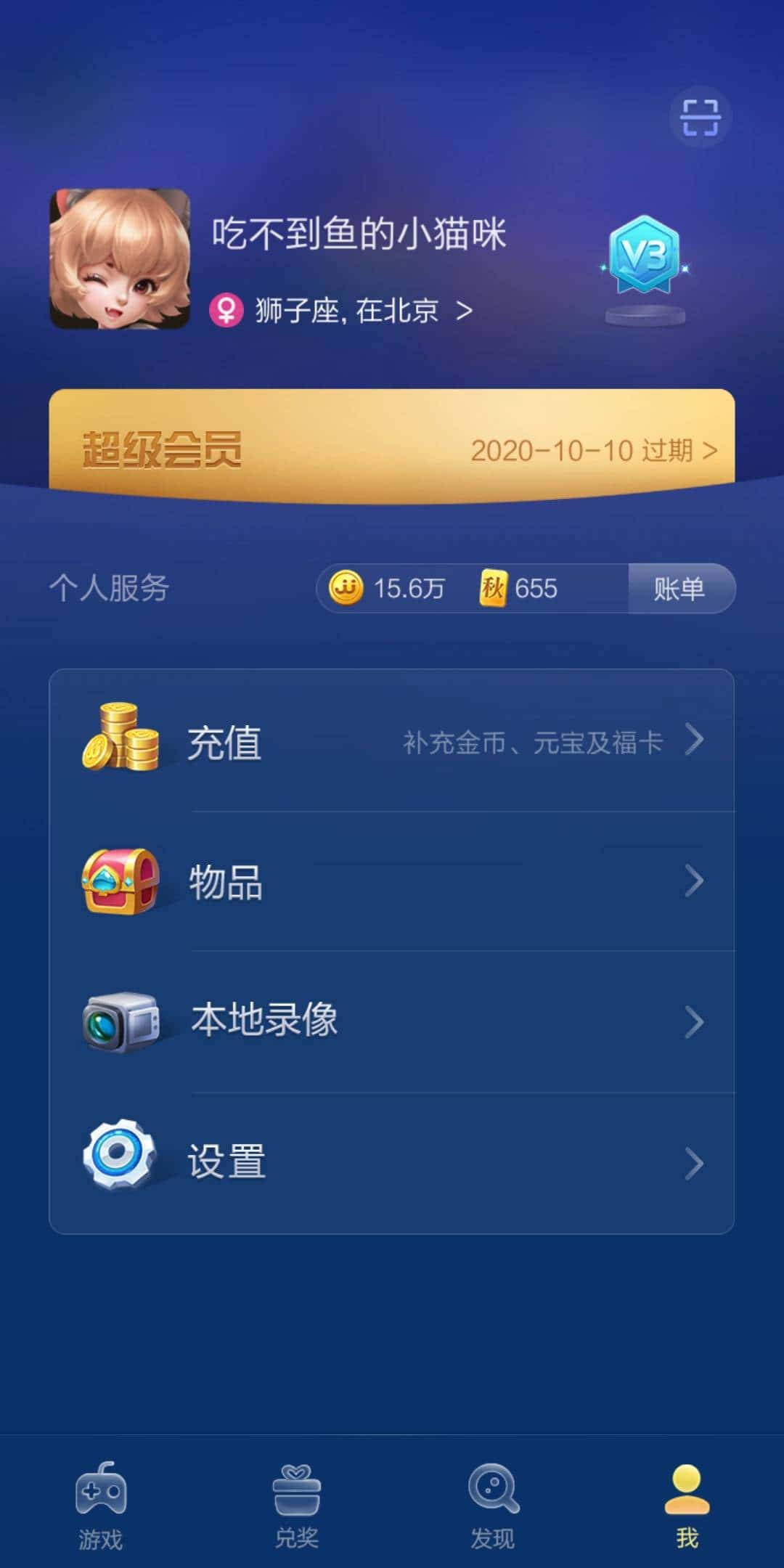Viewport: 784px width, 1568px height.
Task: Expand the 物品 row chevron
Action: [x=693, y=880]
